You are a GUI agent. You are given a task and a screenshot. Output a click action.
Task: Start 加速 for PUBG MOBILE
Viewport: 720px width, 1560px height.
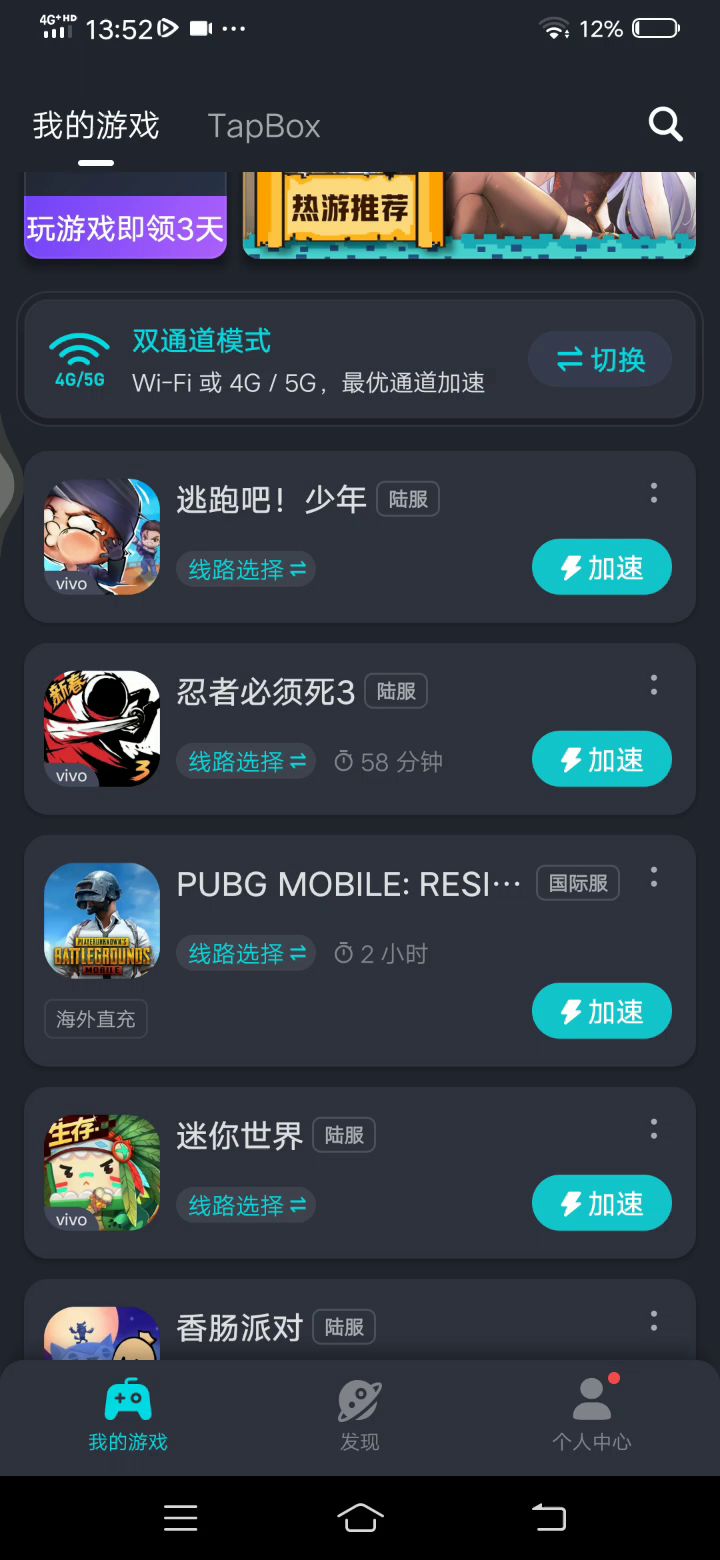pyautogui.click(x=601, y=1012)
